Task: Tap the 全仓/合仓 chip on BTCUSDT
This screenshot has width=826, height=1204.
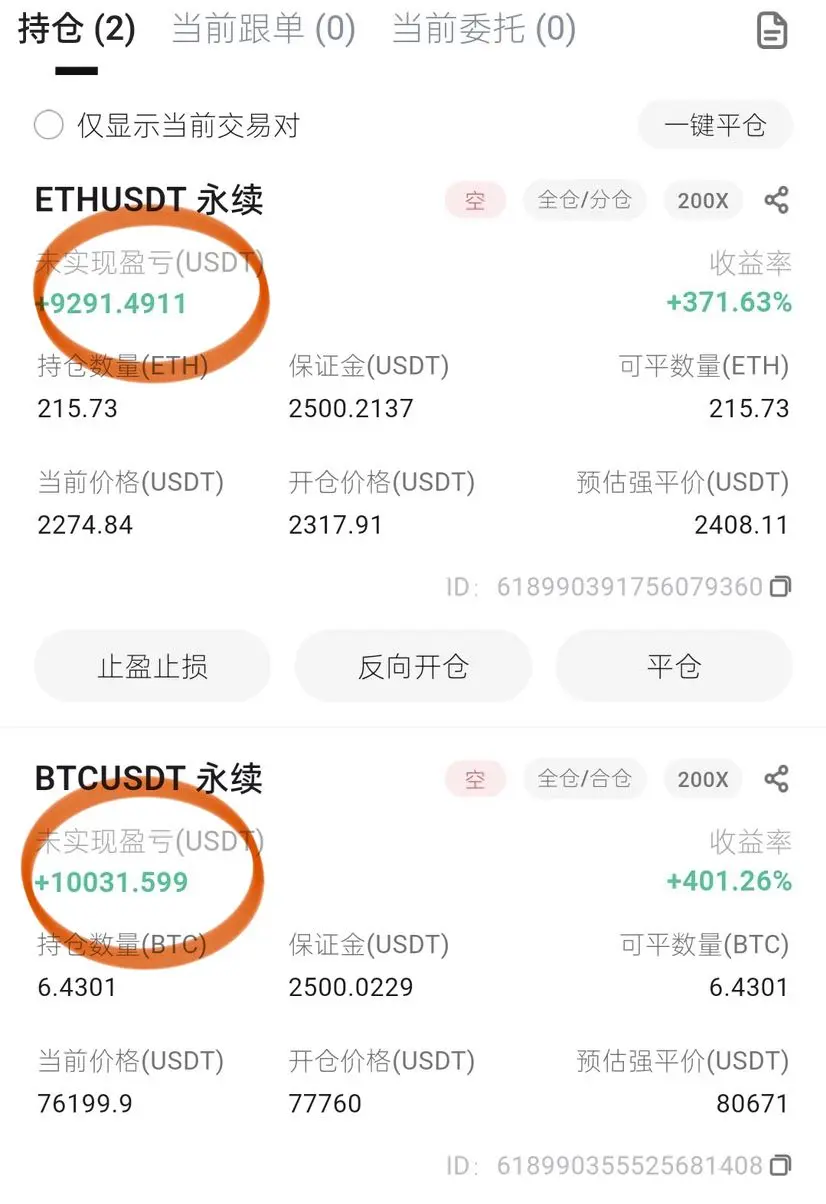Action: point(584,779)
